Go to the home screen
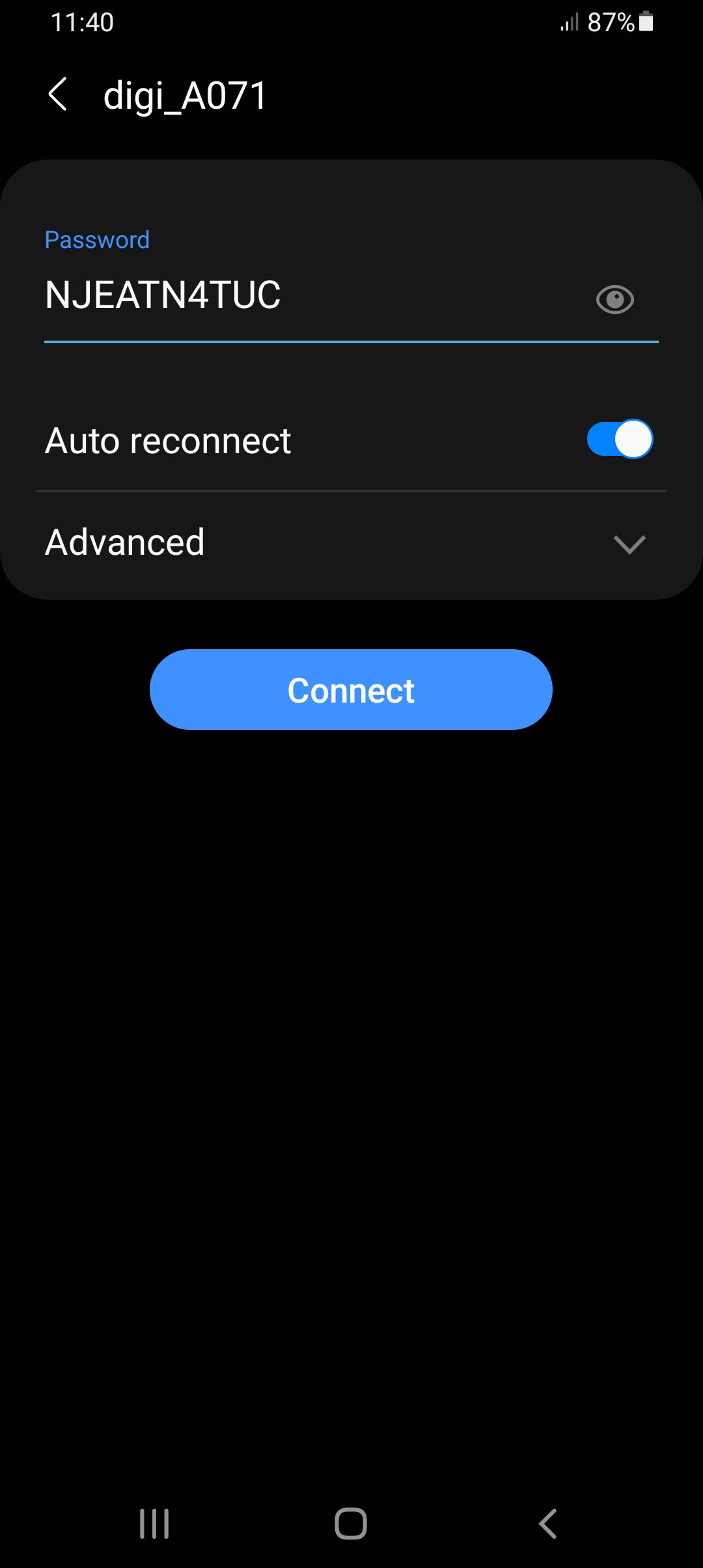The height and width of the screenshot is (1568, 703). (351, 1524)
